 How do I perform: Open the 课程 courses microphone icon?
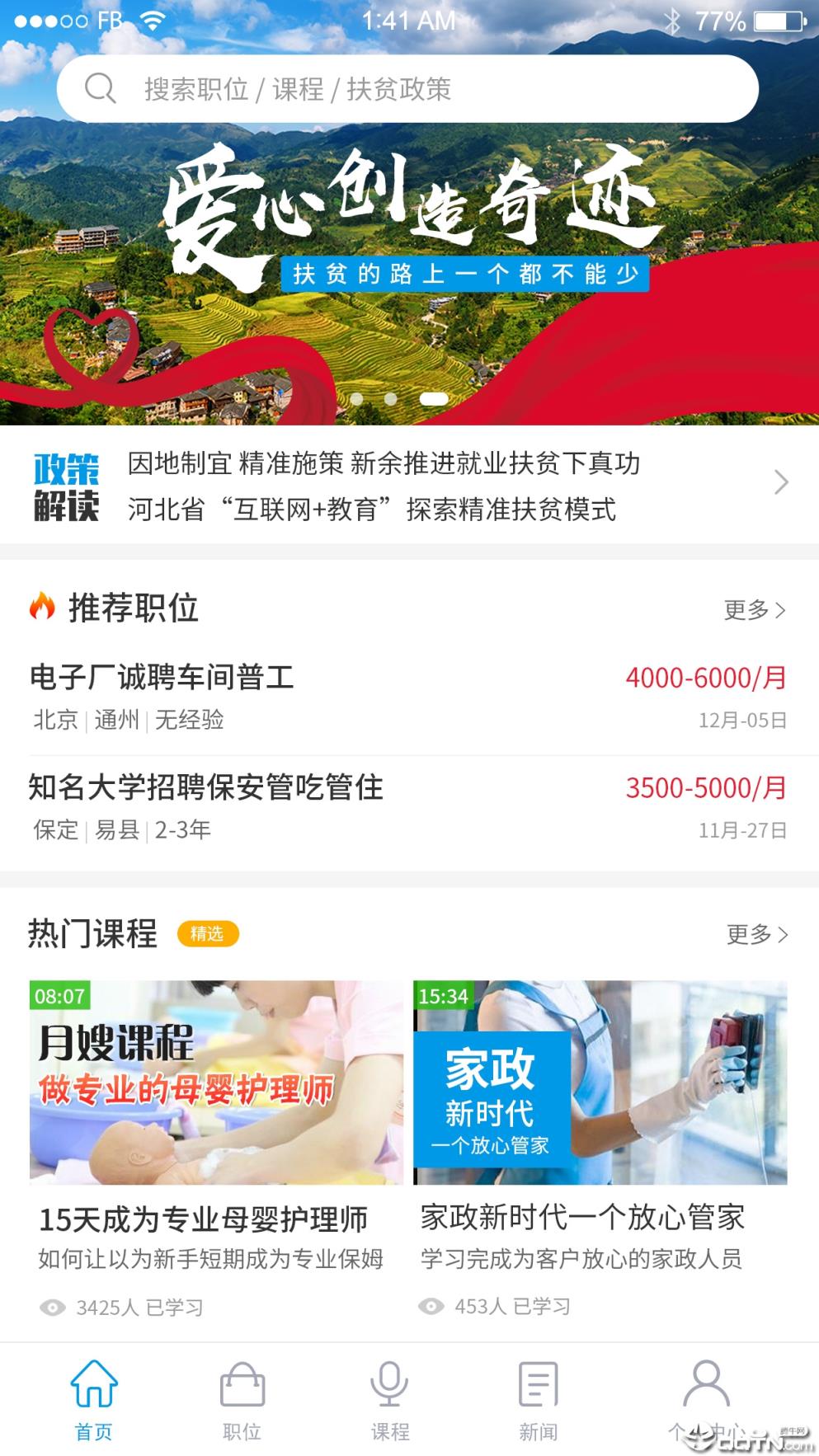coord(390,1388)
